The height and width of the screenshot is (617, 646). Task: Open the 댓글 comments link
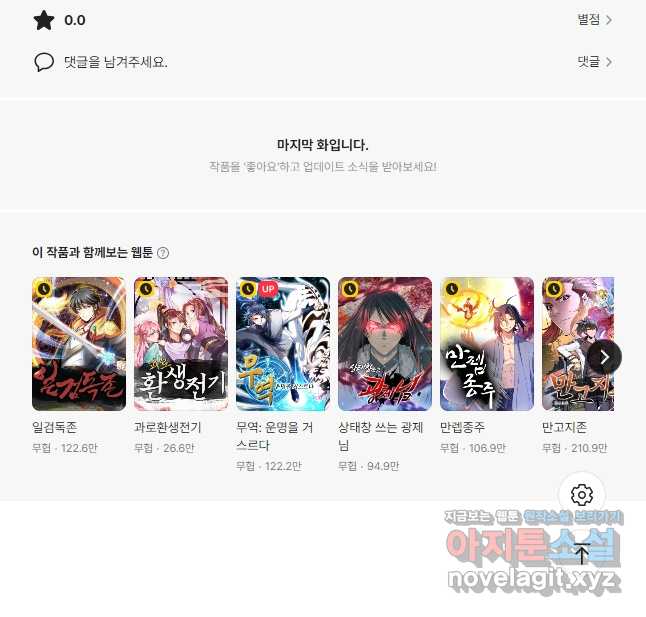tap(594, 62)
